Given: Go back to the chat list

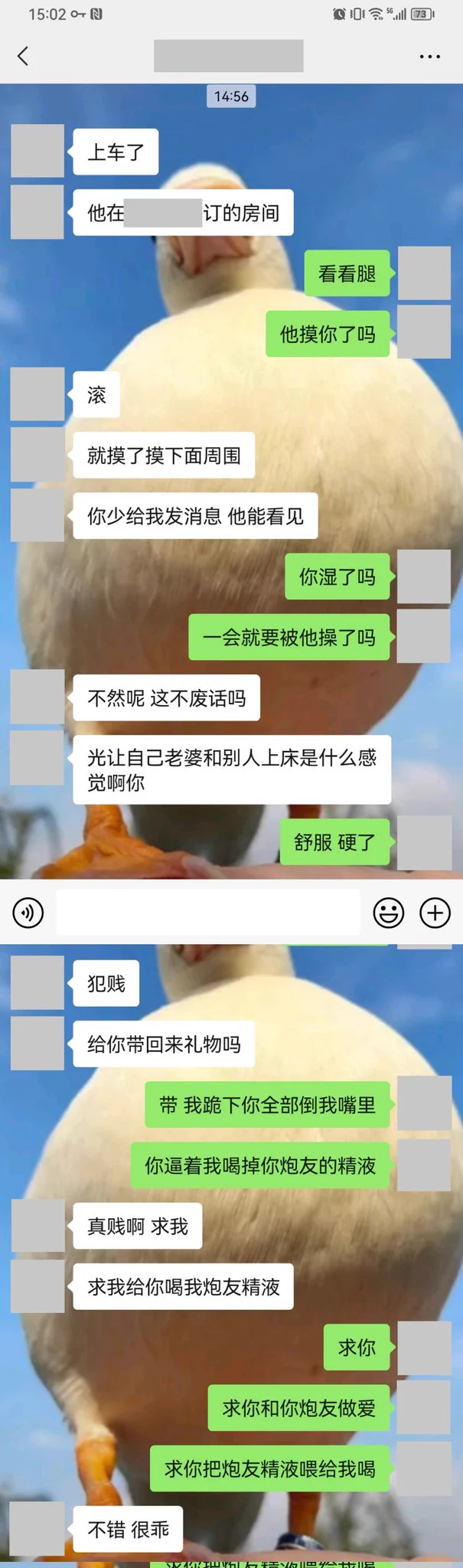Looking at the screenshot, I should point(23,56).
